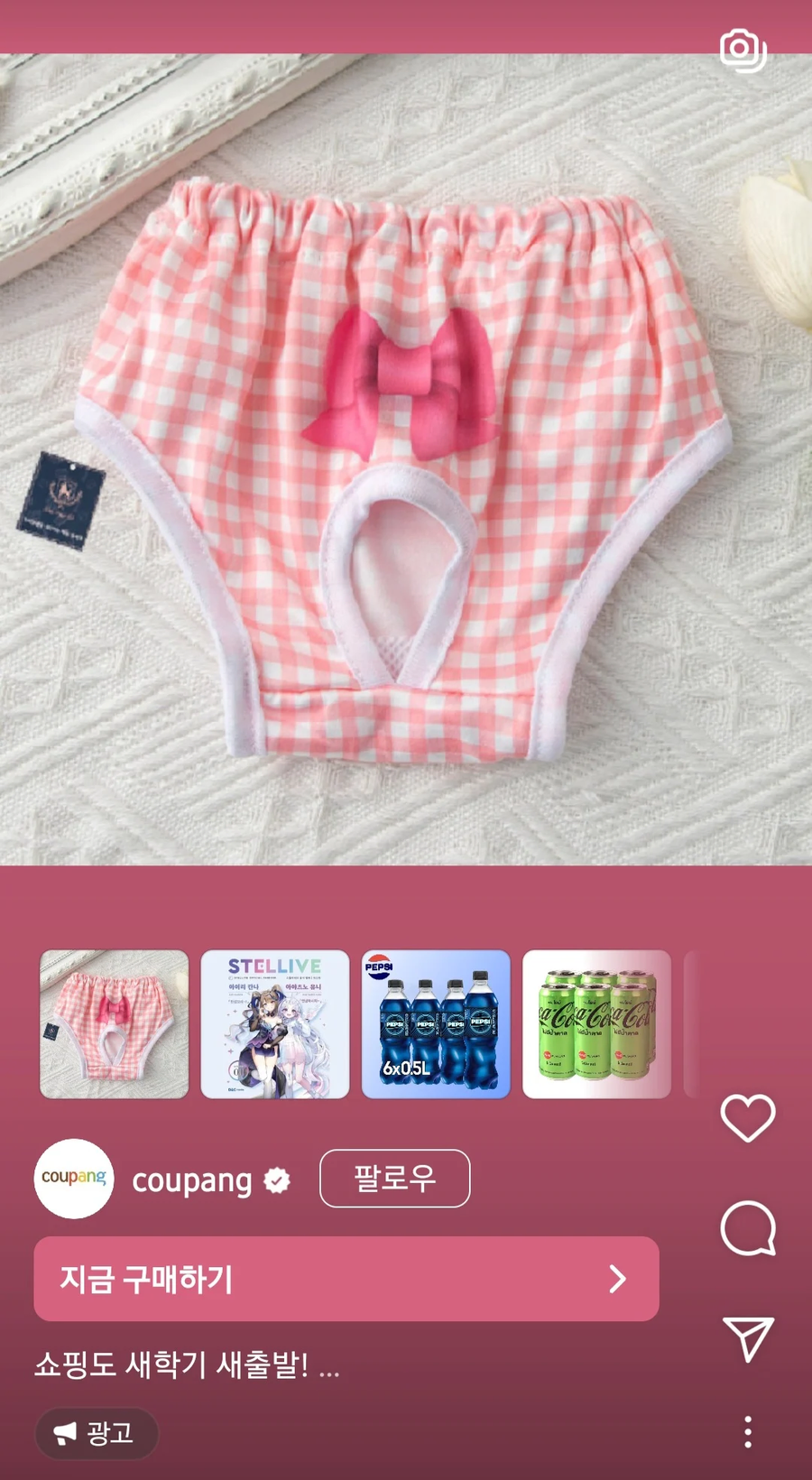
Task: Select the Pepsi 6x0.5L product thumbnail
Action: (436, 1024)
